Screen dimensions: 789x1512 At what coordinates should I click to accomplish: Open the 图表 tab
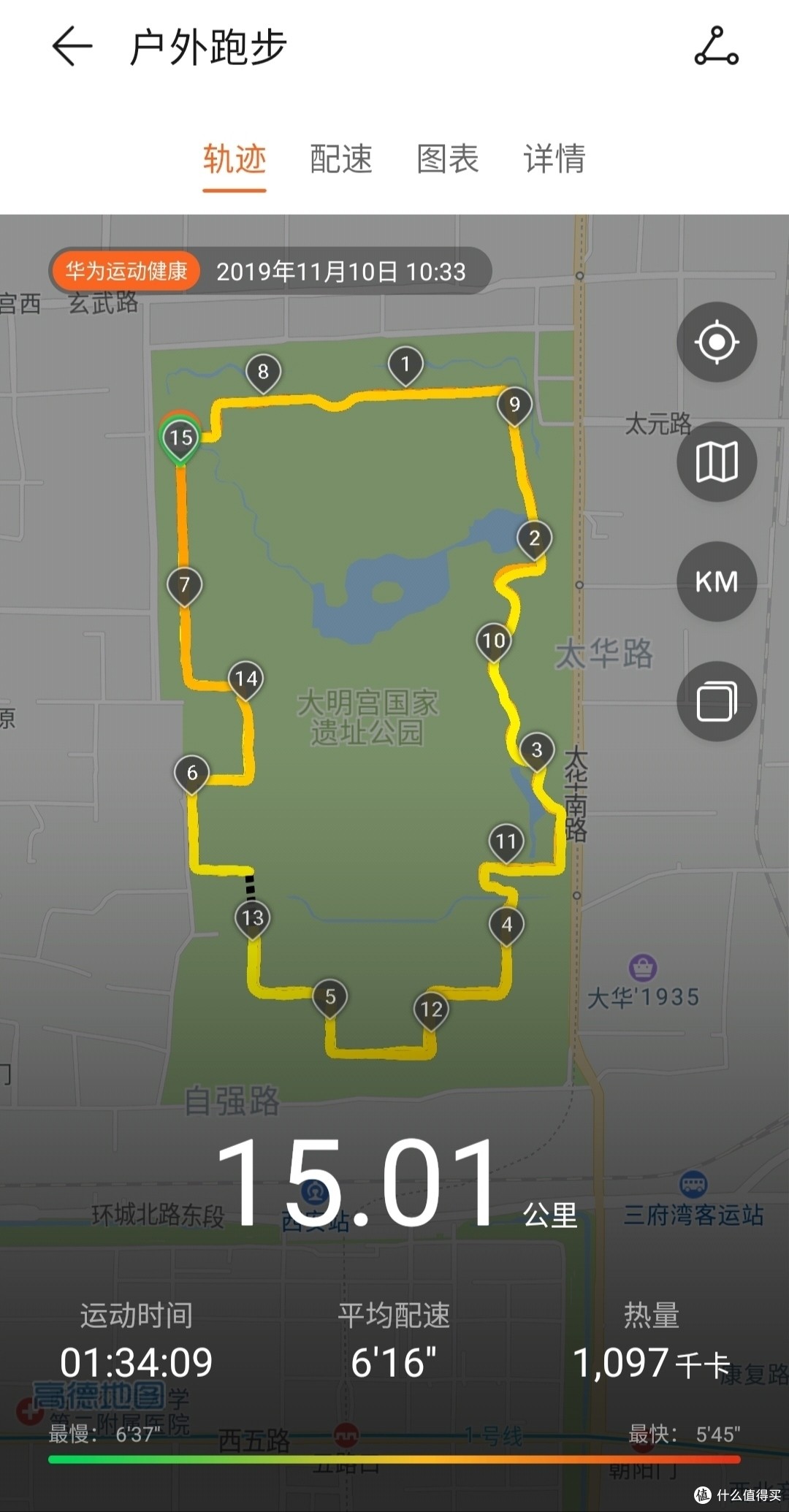coord(448,159)
